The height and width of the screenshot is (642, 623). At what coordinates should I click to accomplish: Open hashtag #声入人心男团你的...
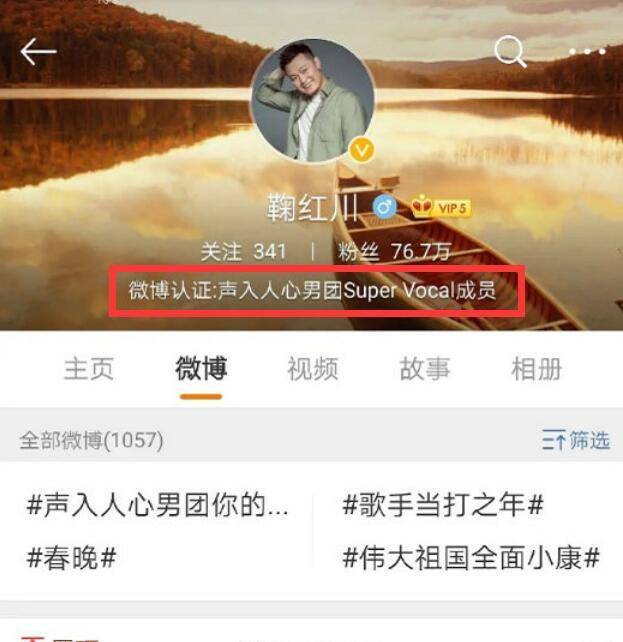tap(157, 505)
